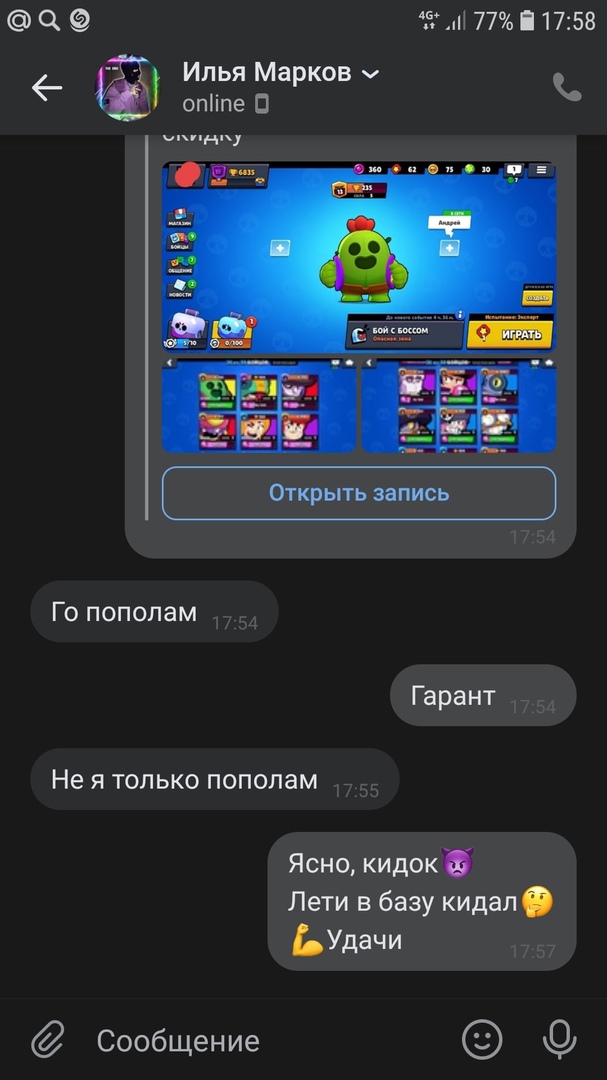Image resolution: width=607 pixels, height=1080 pixels.
Task: Go back from the chat
Action: click(x=46, y=88)
